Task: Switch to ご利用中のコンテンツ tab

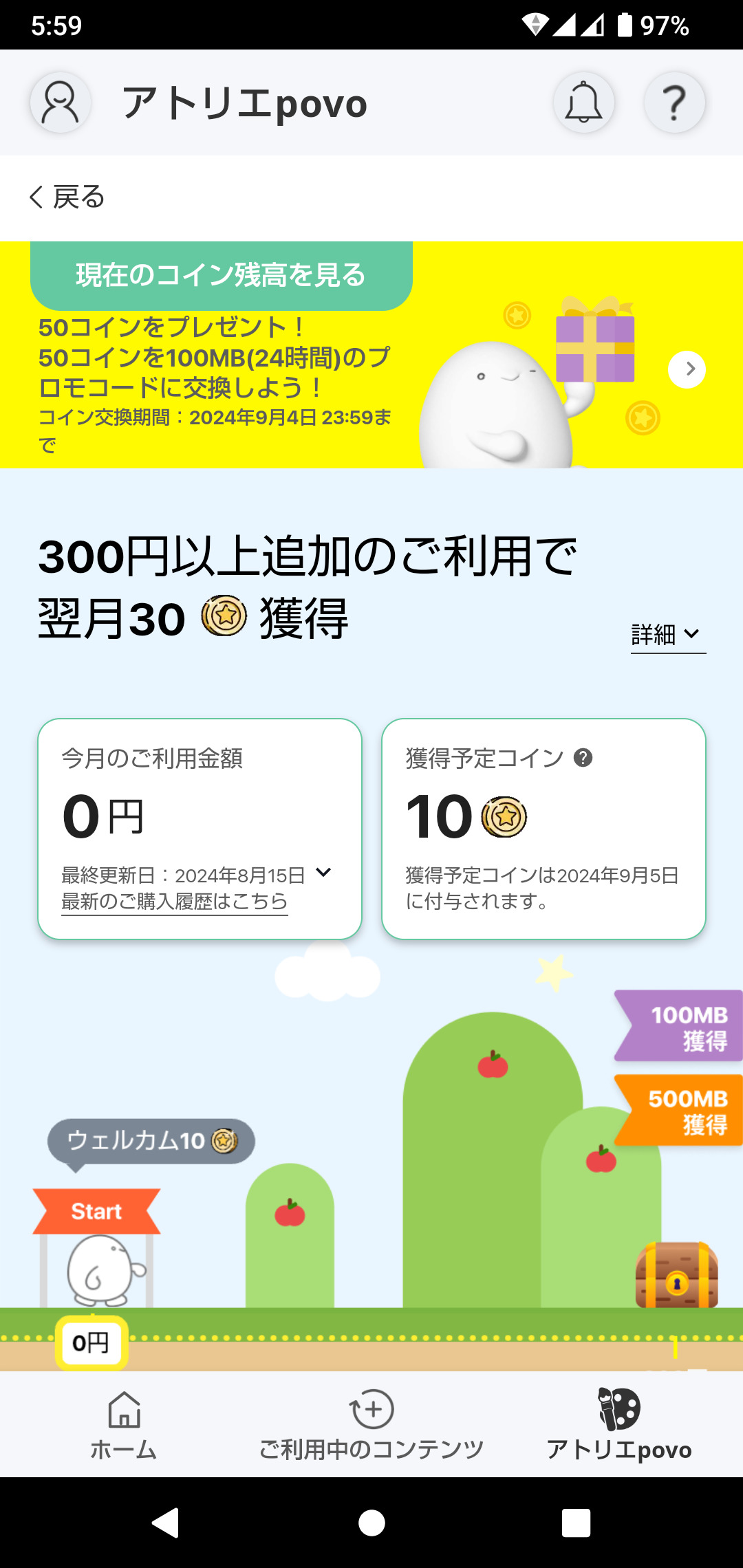Action: (x=371, y=1425)
